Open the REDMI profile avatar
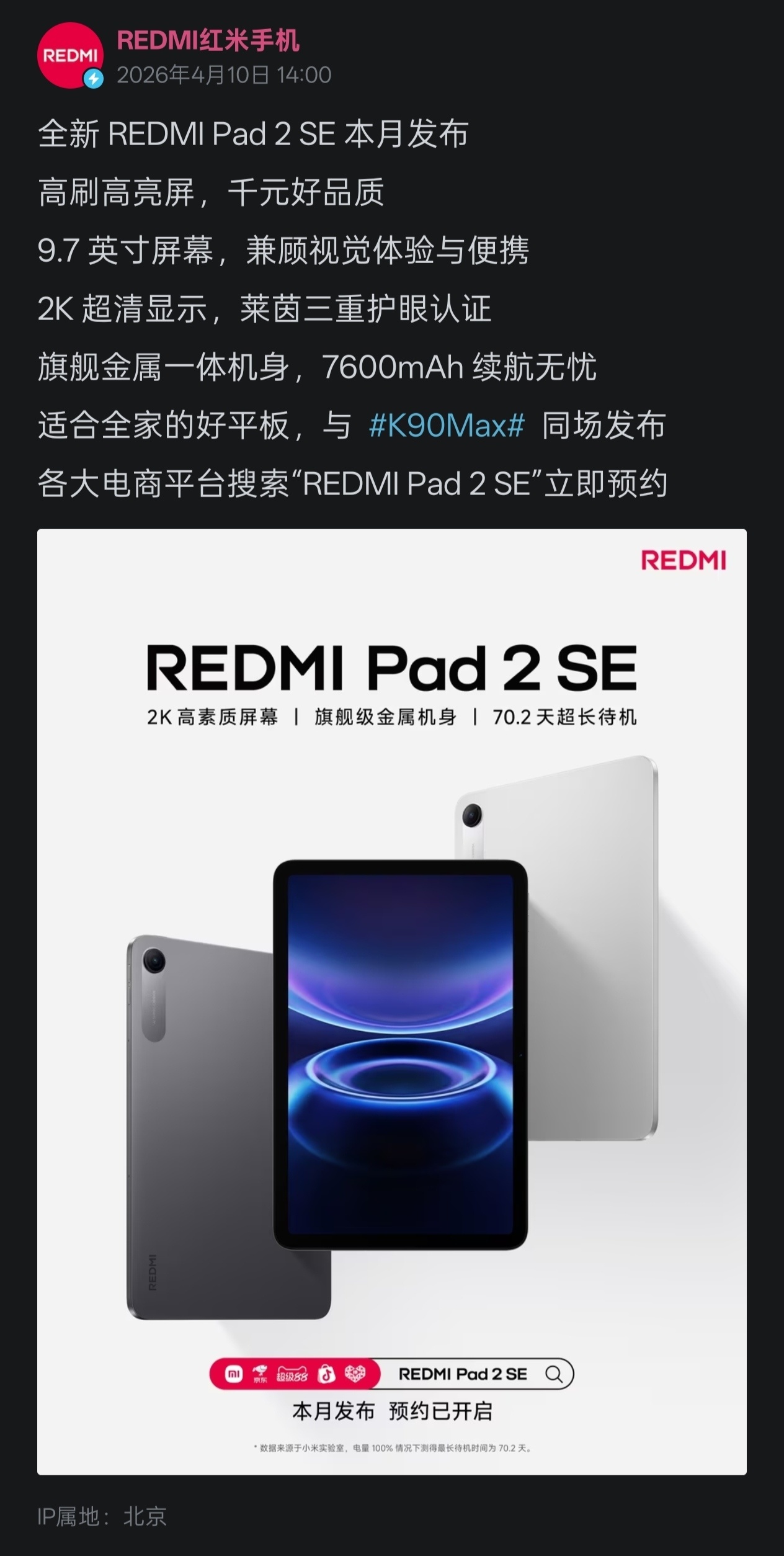784x1556 pixels. (69, 55)
